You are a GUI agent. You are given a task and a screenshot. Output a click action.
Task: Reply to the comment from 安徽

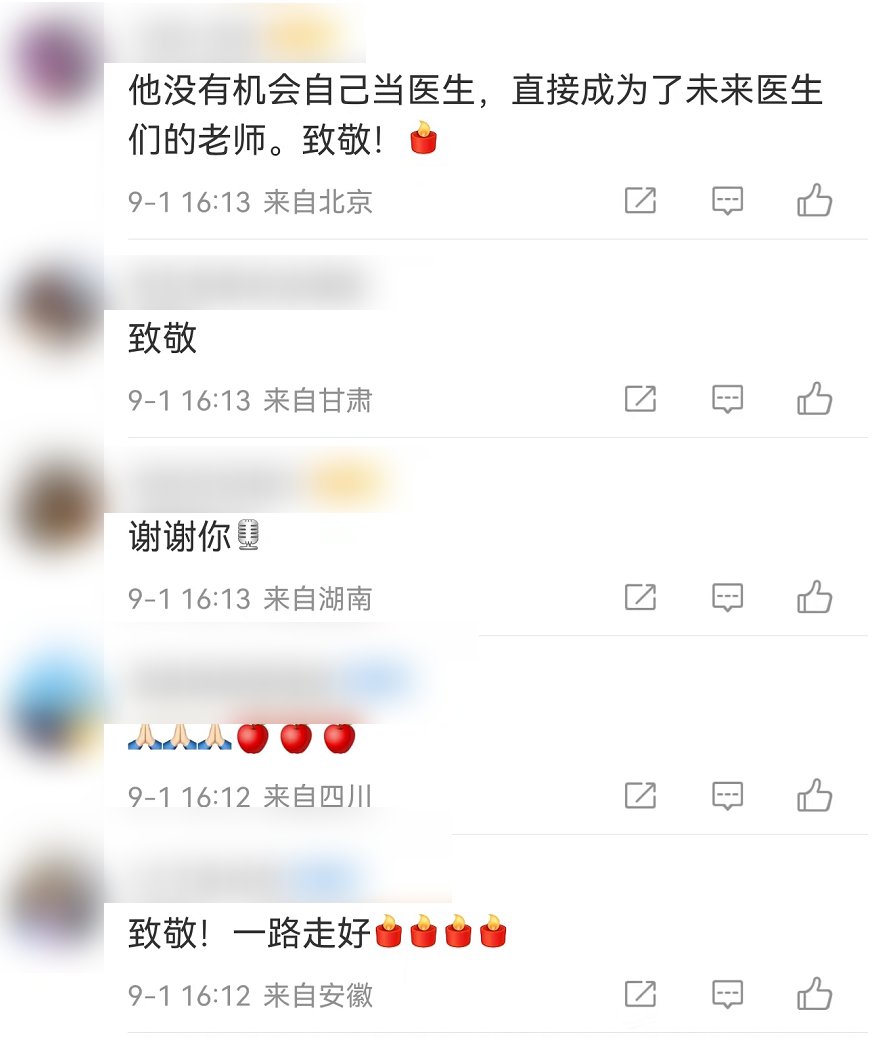pos(727,993)
